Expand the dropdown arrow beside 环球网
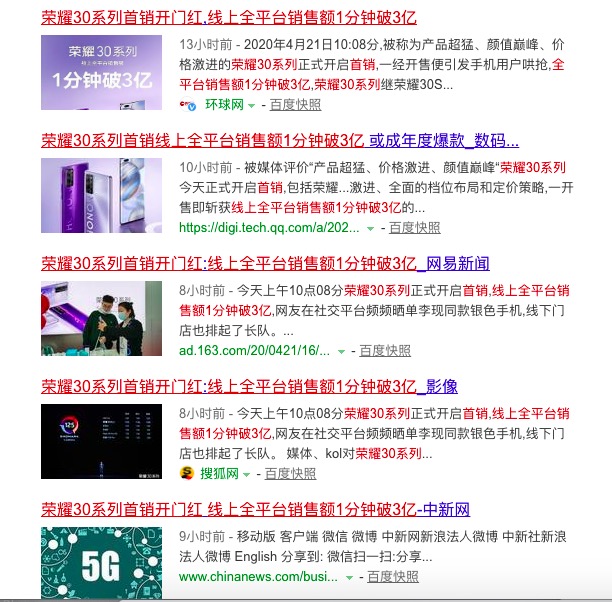Image resolution: width=612 pixels, height=602 pixels. click(251, 106)
